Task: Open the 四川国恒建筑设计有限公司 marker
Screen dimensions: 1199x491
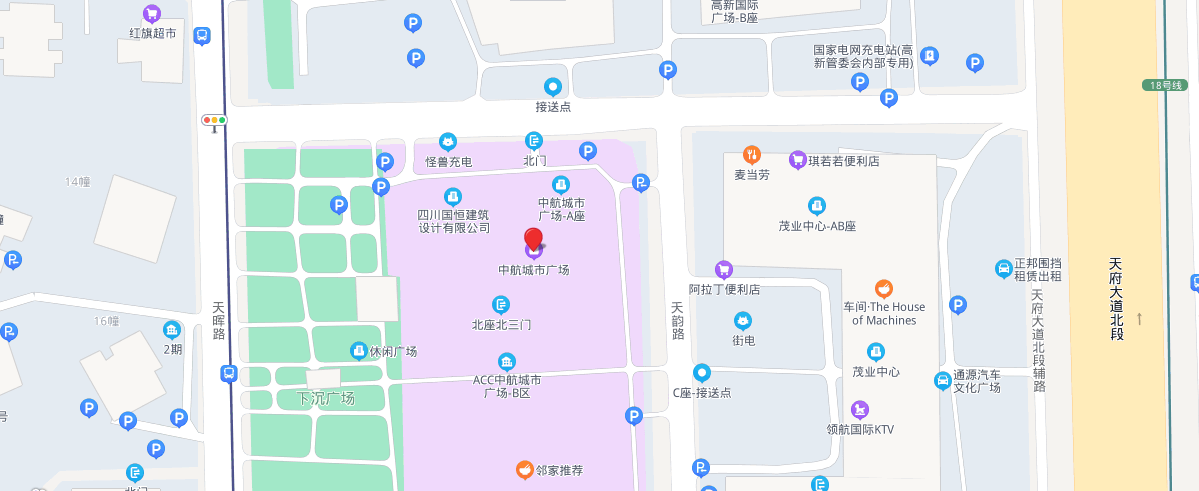Action: click(x=453, y=197)
